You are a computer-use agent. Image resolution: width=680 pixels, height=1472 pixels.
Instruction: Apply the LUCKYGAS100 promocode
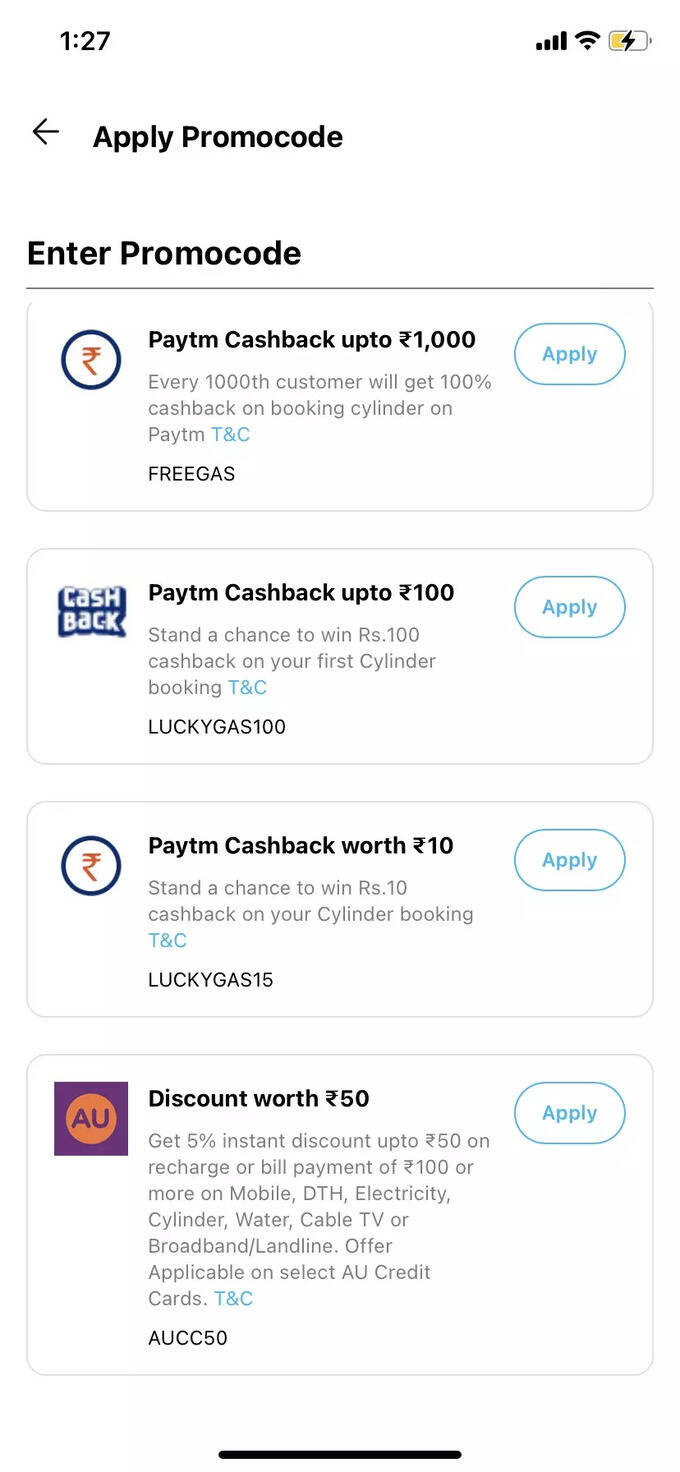tap(570, 607)
